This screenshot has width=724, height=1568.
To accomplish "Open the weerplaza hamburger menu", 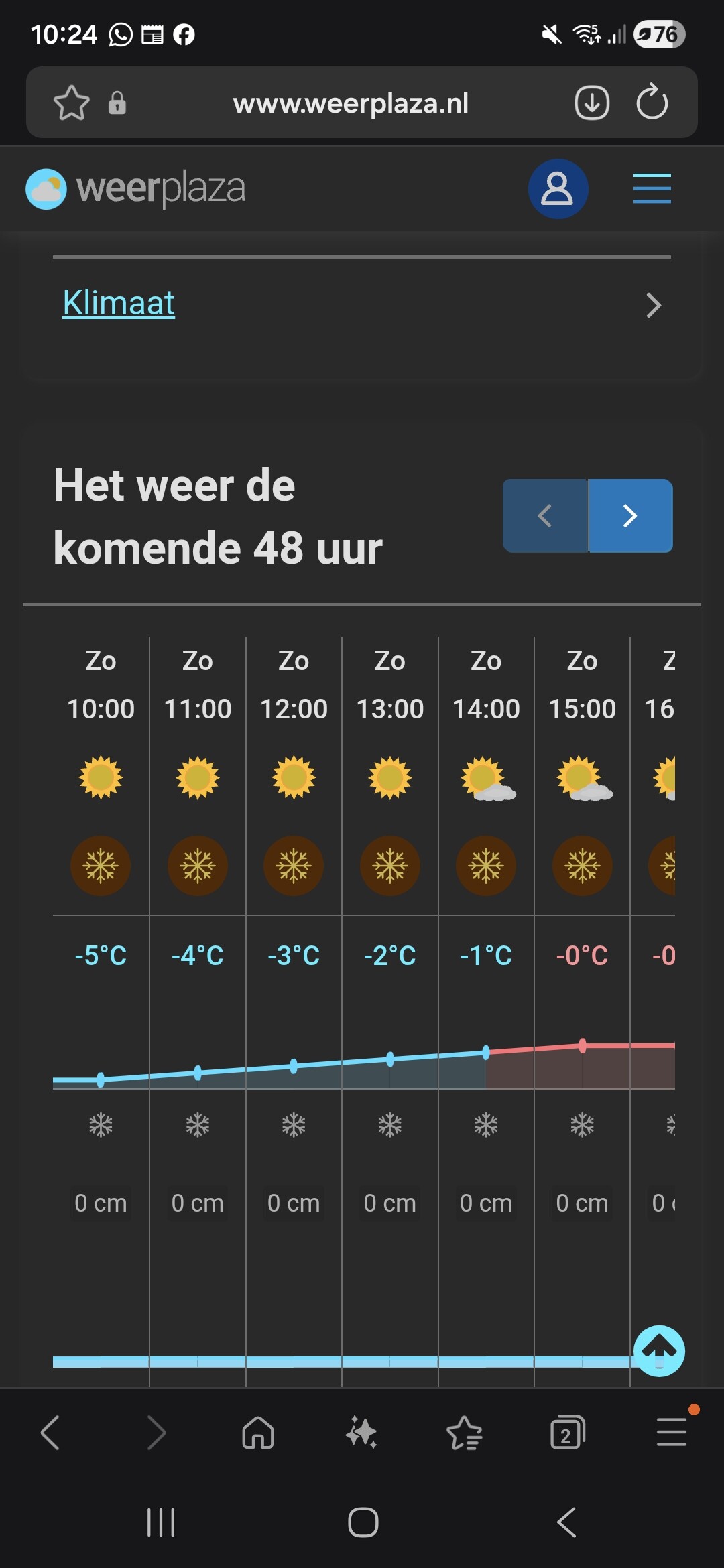I will pos(652,188).
